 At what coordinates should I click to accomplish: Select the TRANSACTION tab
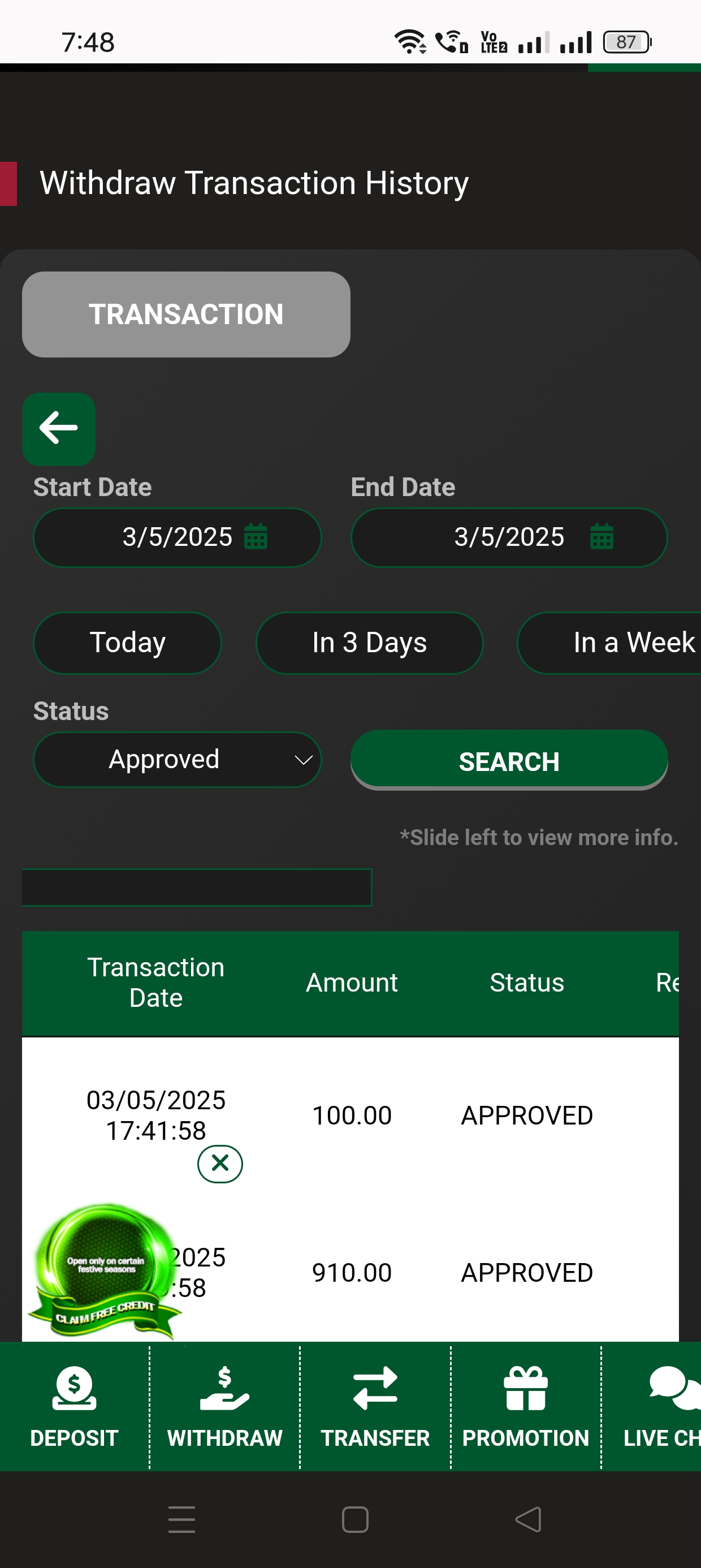[x=185, y=314]
